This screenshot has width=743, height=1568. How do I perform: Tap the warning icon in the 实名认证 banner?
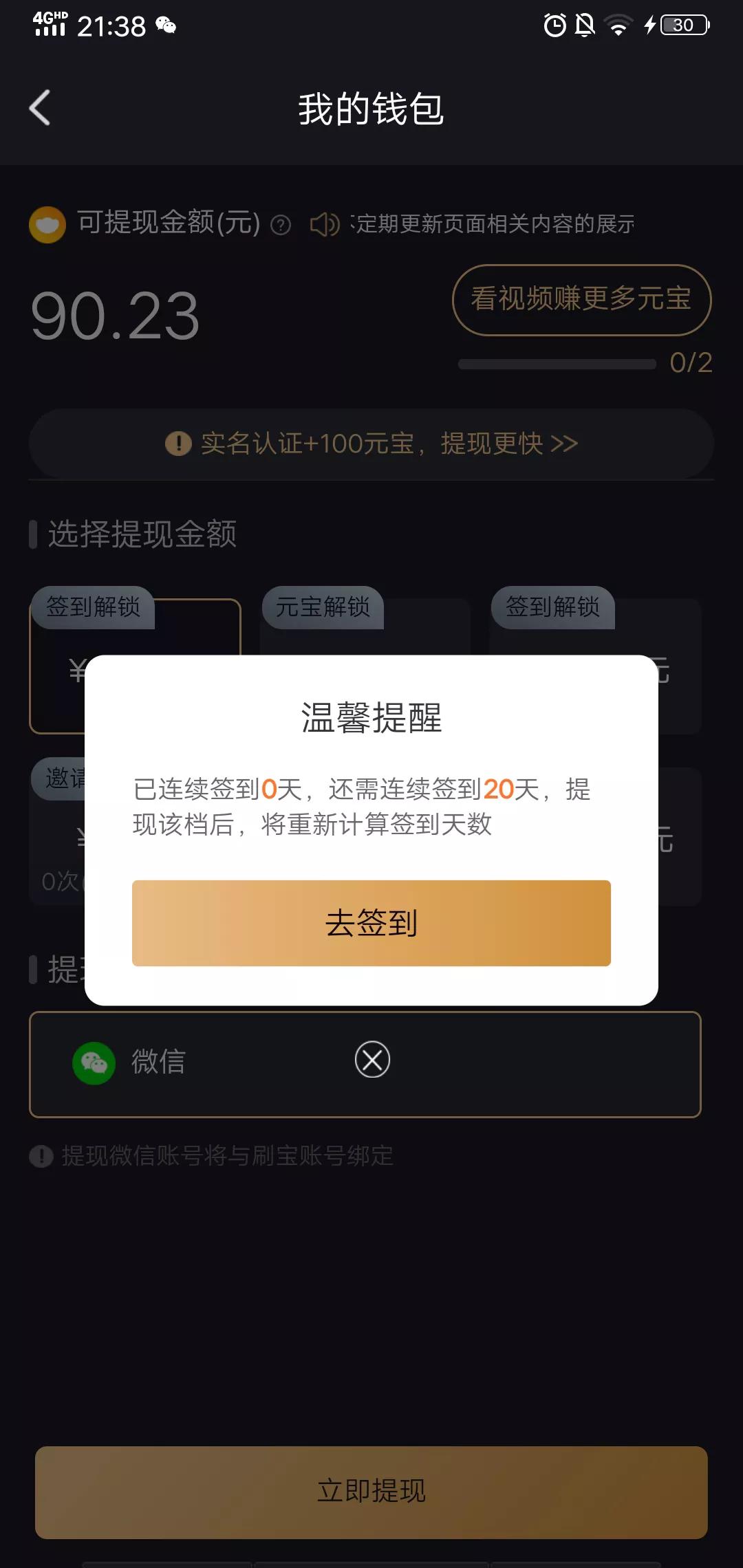177,444
